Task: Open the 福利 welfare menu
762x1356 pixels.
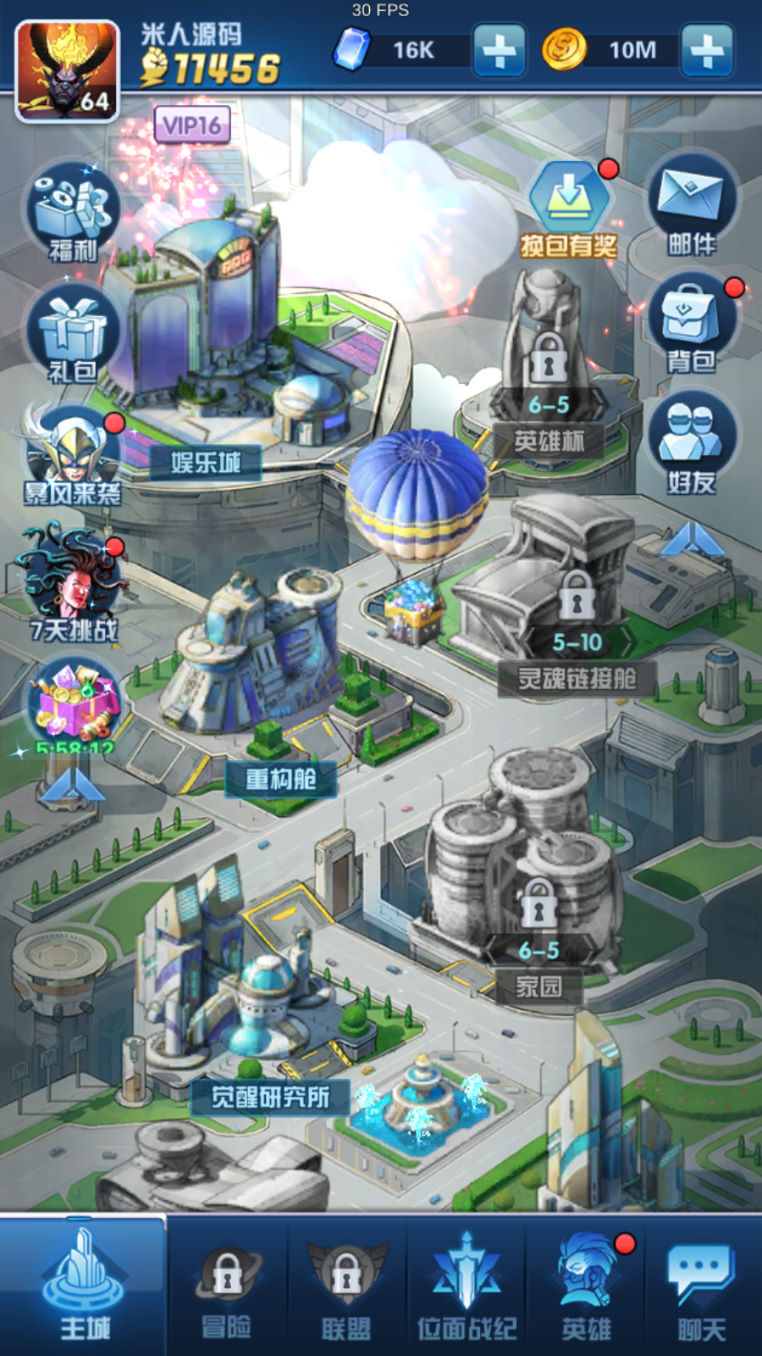Action: click(73, 211)
